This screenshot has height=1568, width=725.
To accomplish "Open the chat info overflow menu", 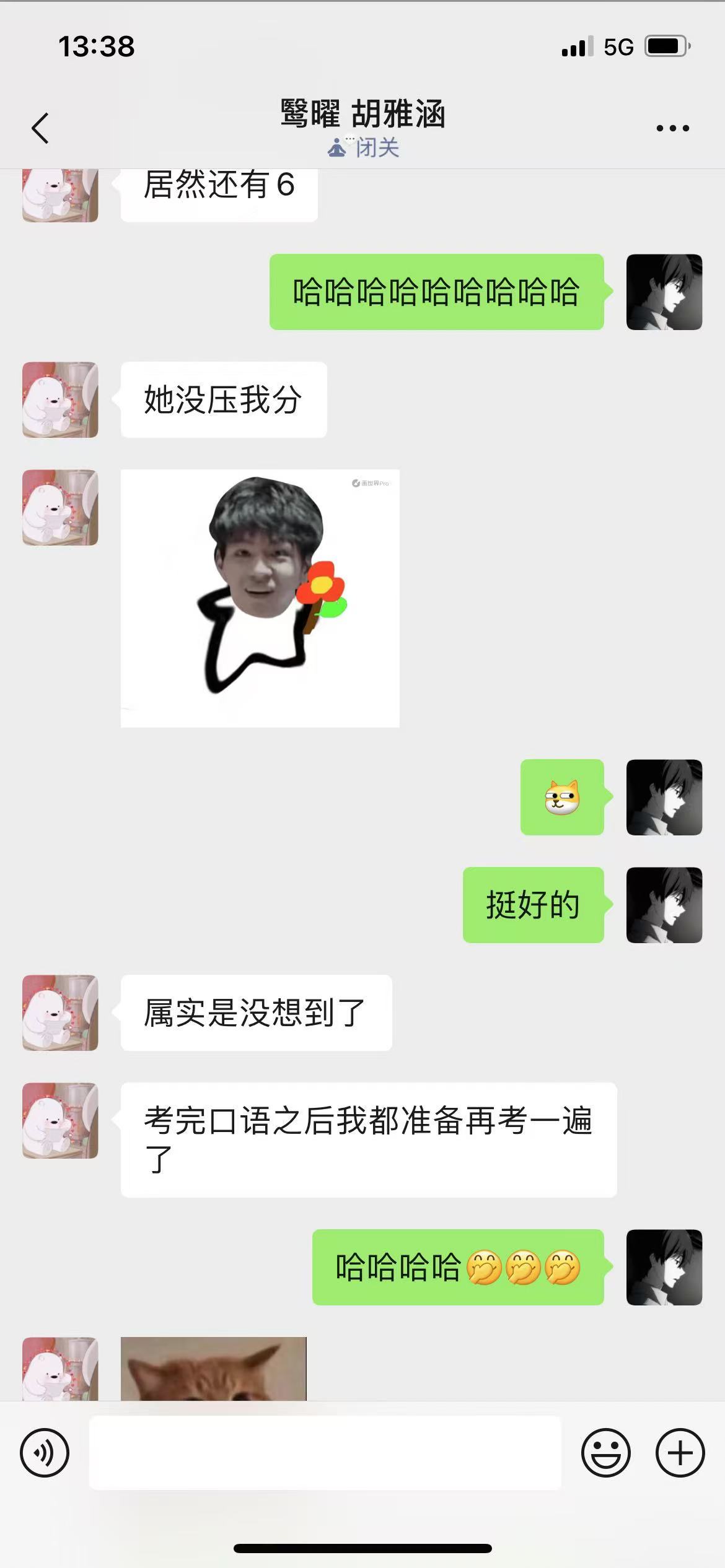I will (672, 128).
